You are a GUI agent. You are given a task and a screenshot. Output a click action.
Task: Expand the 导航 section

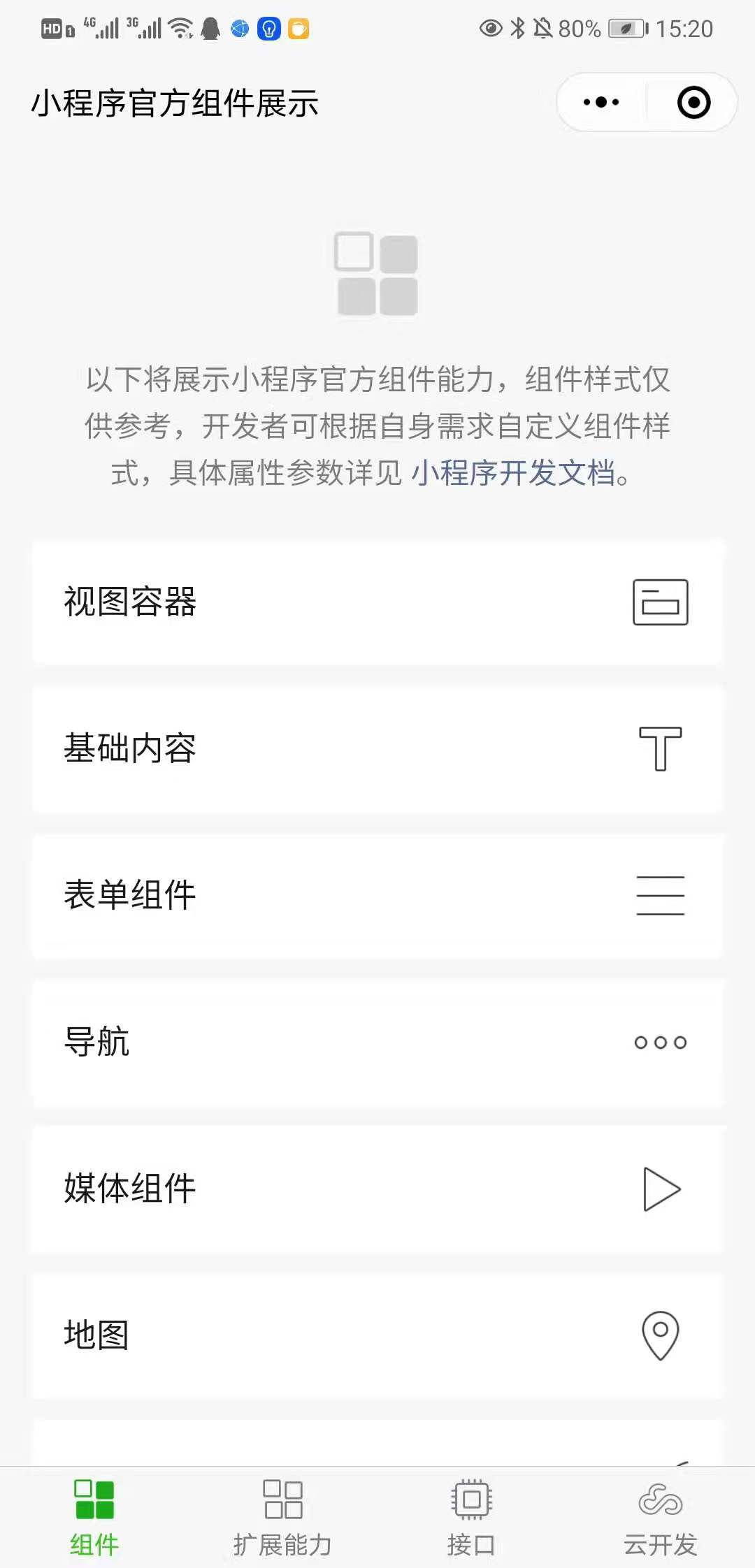click(x=377, y=1043)
